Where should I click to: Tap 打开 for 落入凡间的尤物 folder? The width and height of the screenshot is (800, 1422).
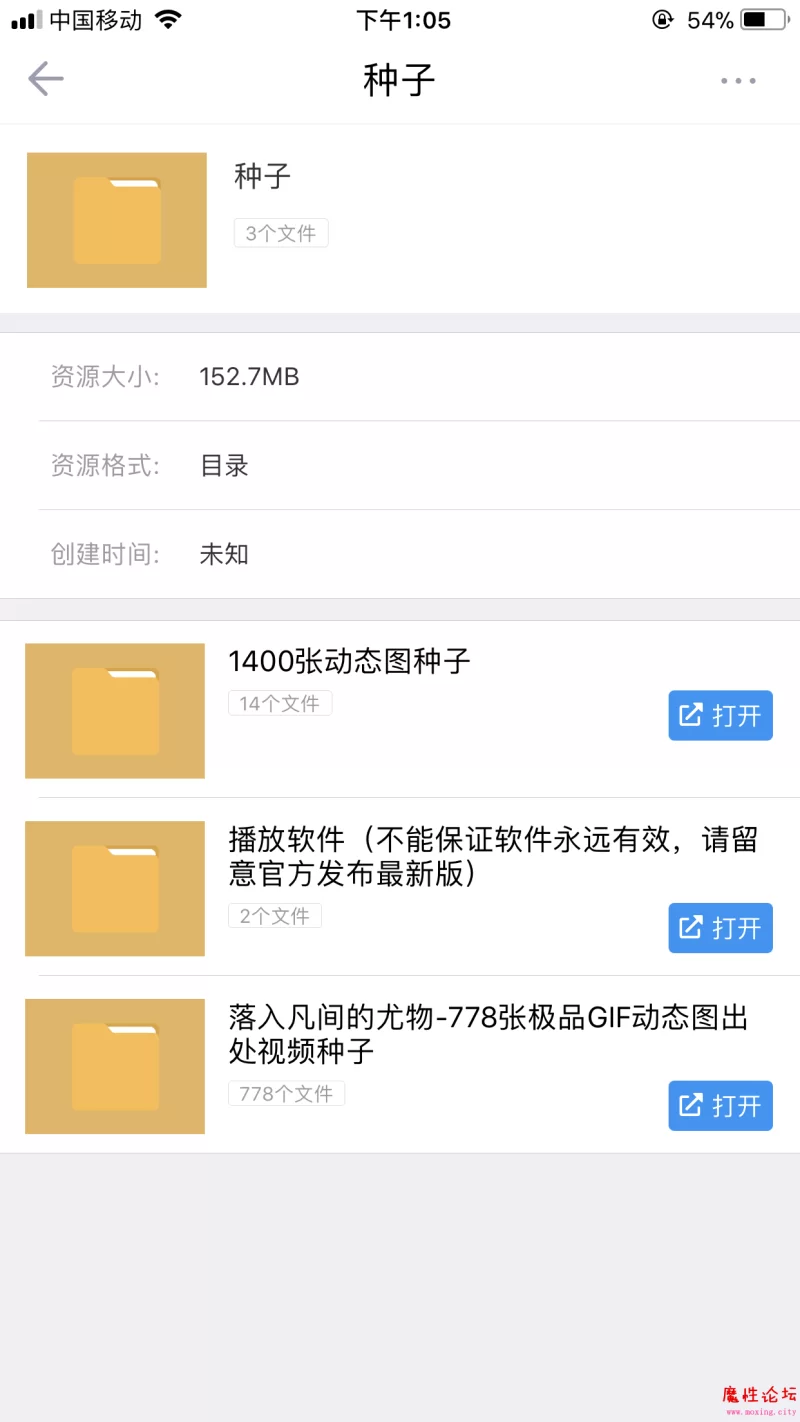(x=720, y=1106)
